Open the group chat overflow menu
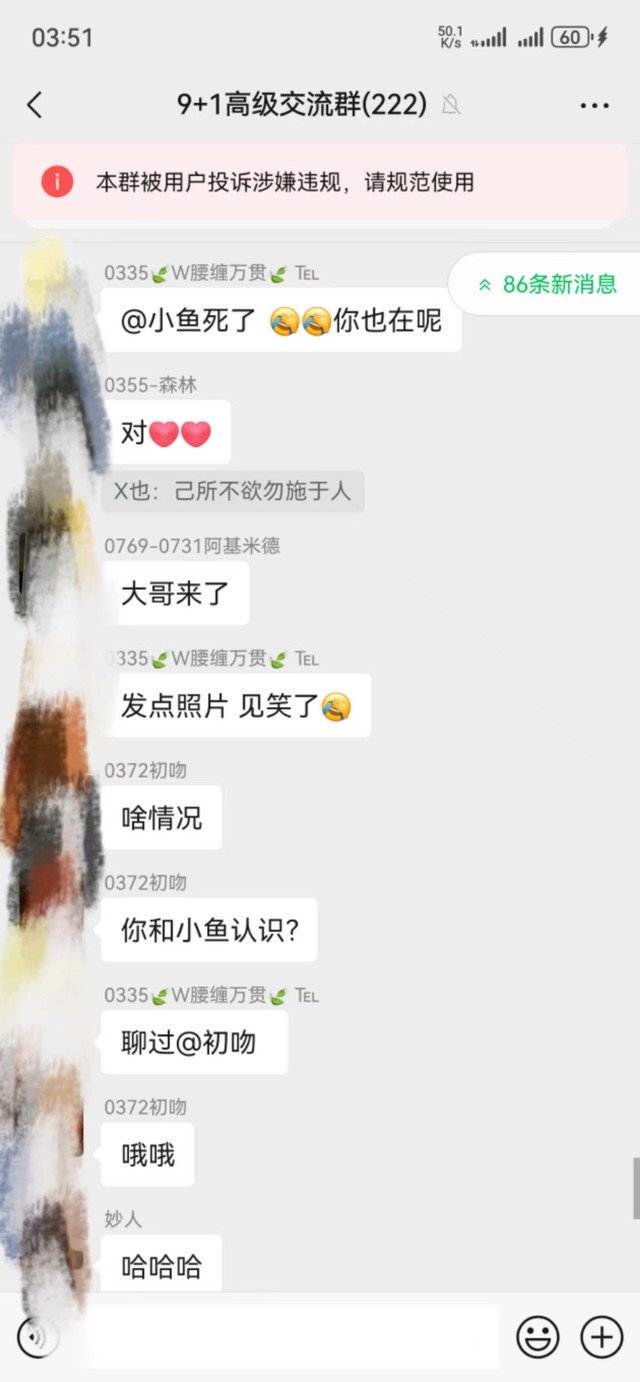640x1382 pixels. point(594,105)
